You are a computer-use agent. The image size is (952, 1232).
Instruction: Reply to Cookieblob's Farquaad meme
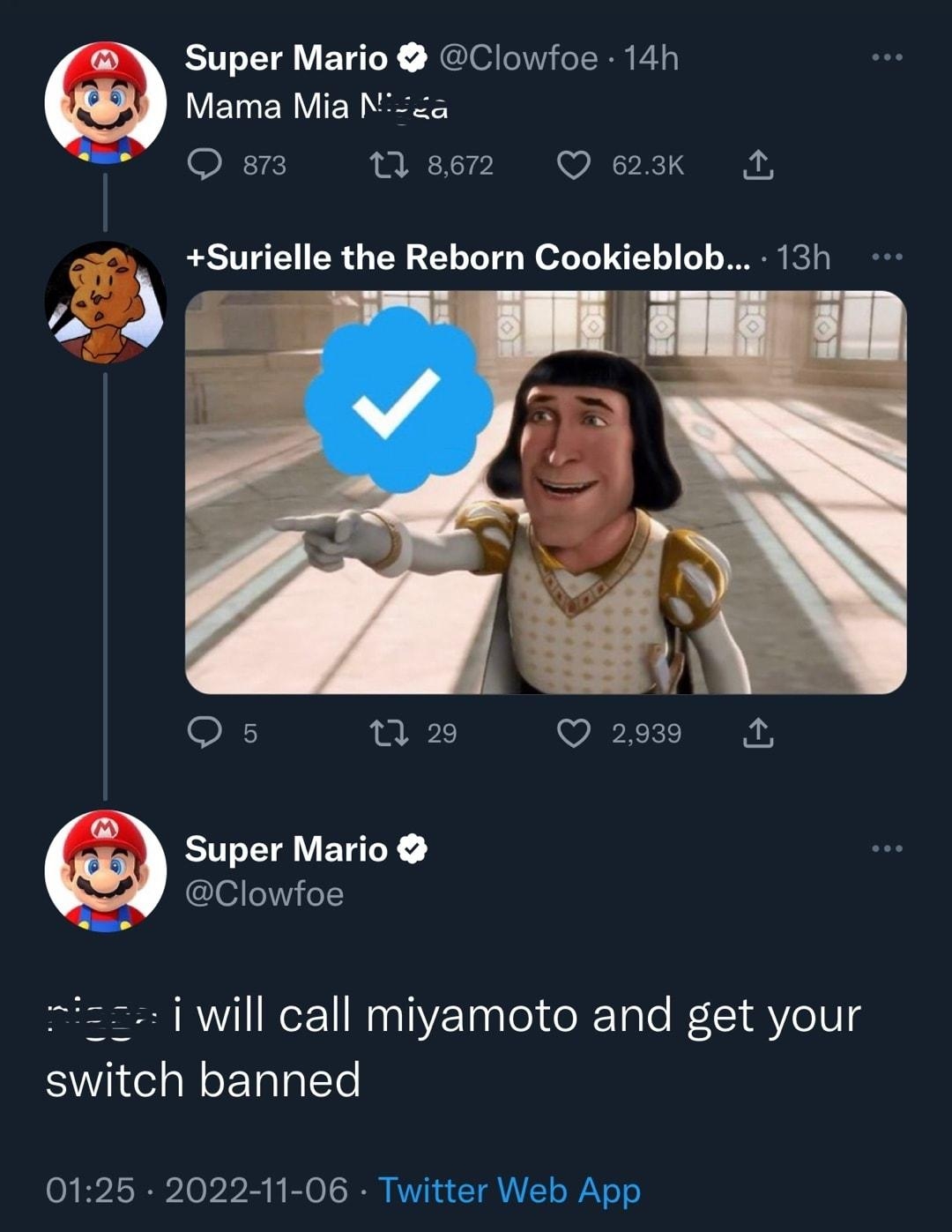pos(205,733)
